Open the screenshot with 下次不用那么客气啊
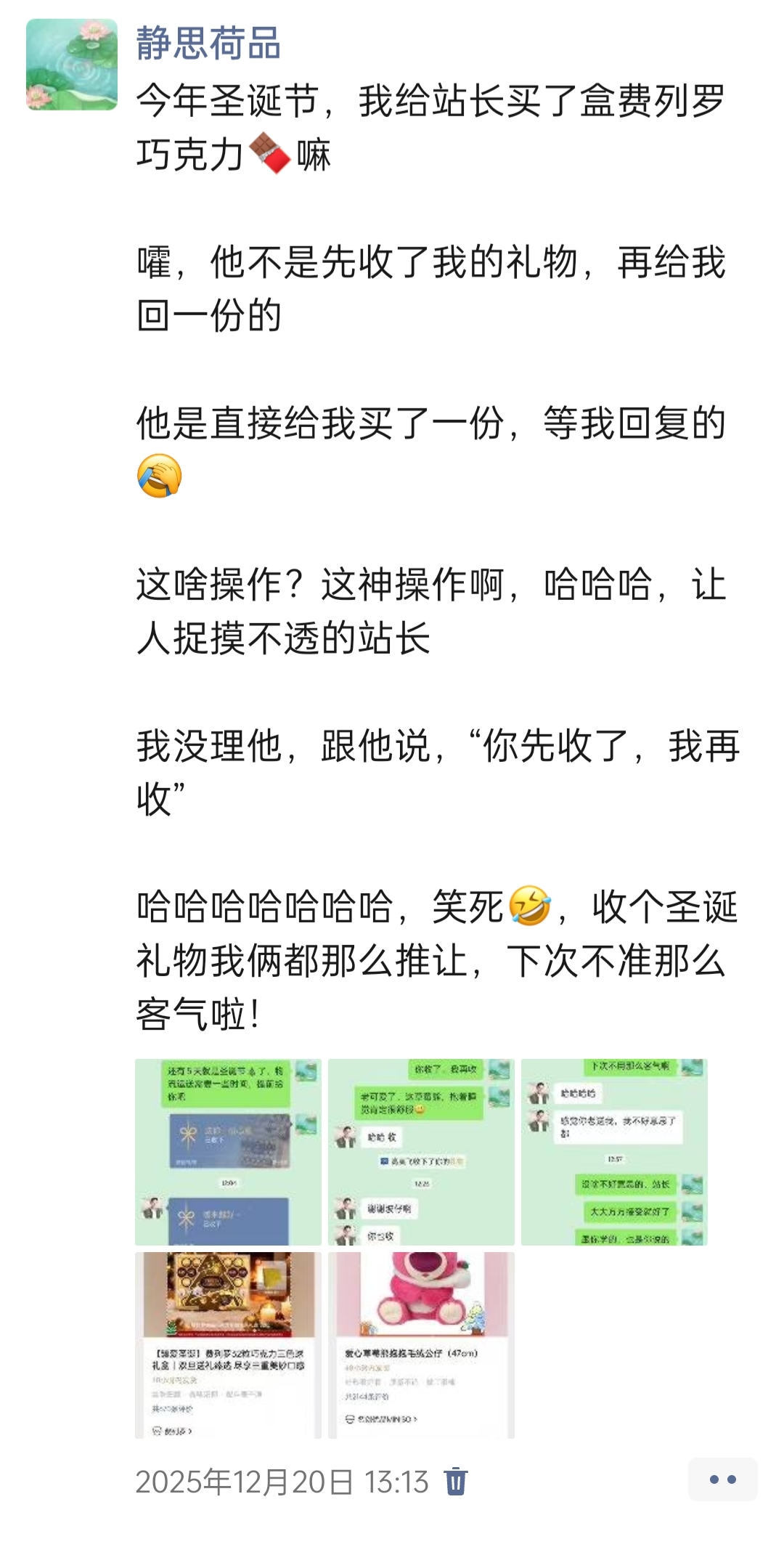This screenshot has height=1547, width=784. 614,1152
